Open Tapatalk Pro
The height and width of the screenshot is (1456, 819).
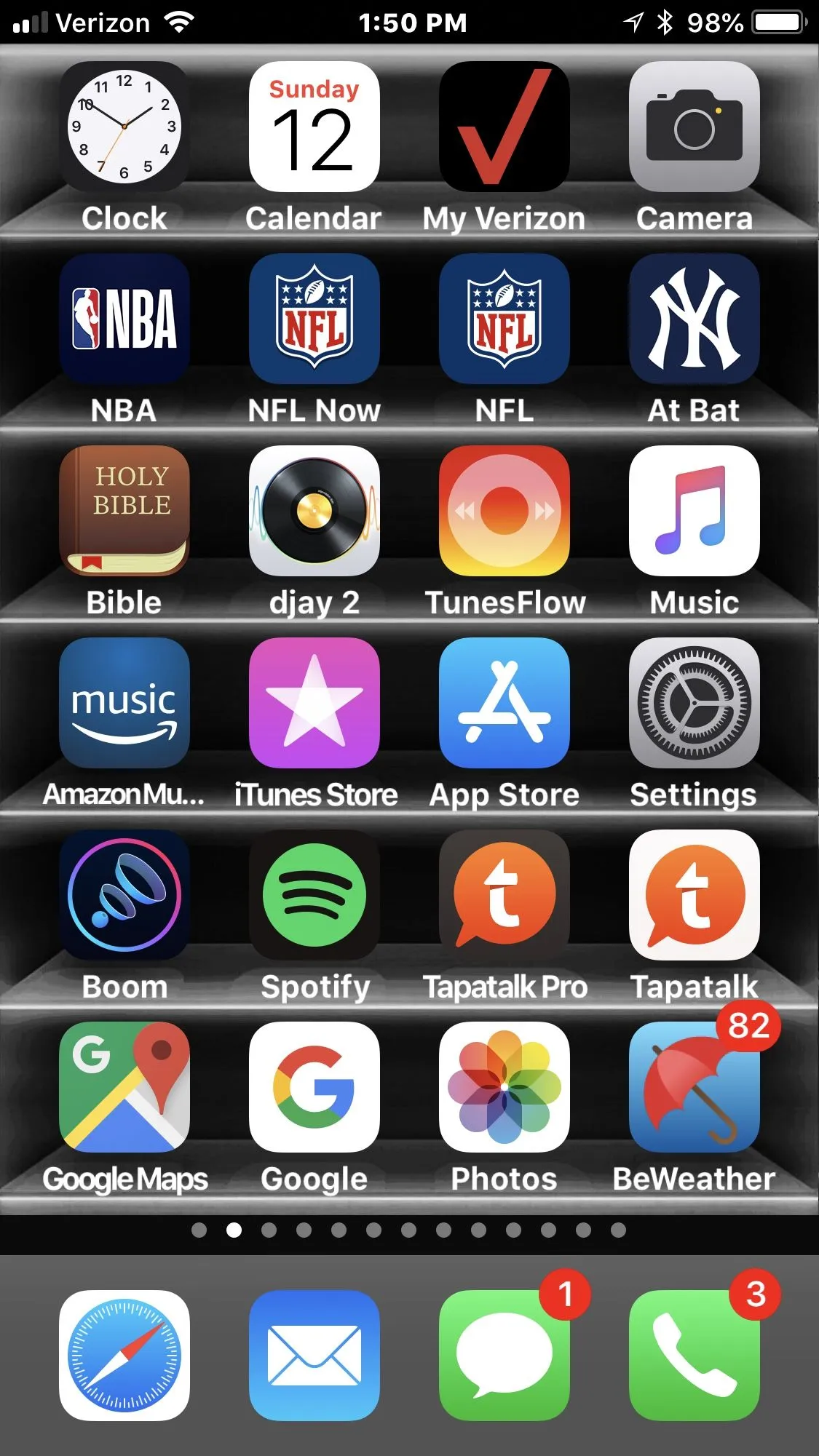click(x=505, y=895)
